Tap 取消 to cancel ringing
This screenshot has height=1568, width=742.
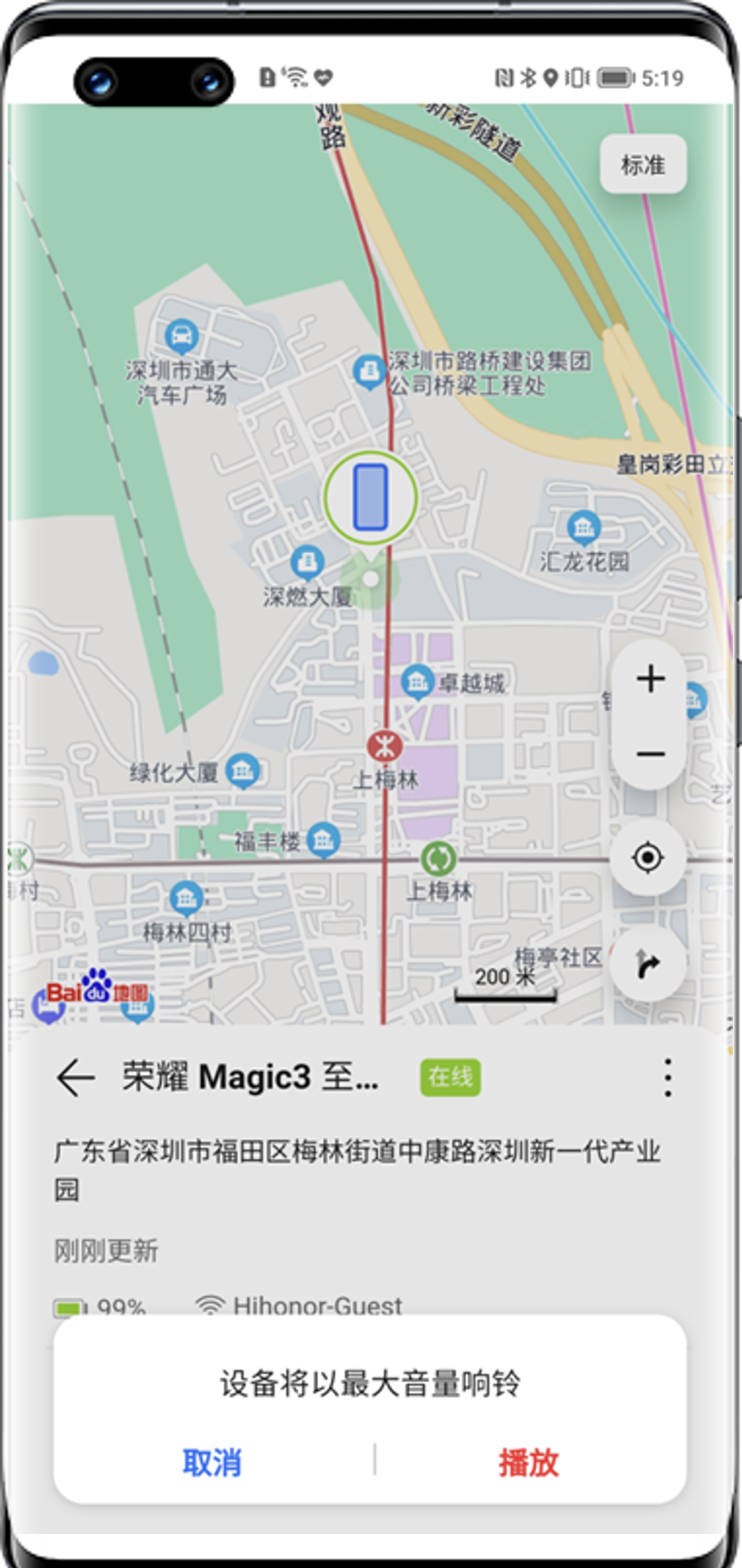pyautogui.click(x=212, y=1462)
